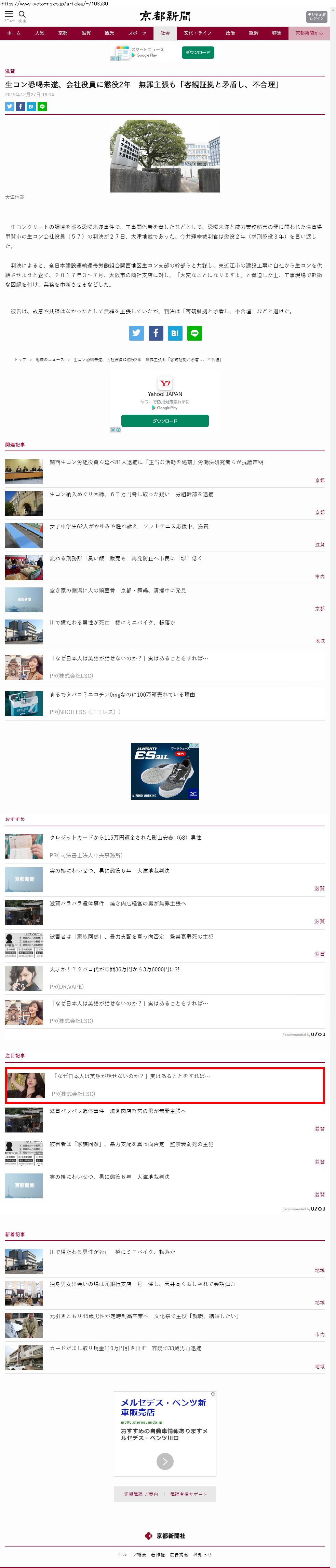
Task: Open the search icon
Action: [22, 15]
